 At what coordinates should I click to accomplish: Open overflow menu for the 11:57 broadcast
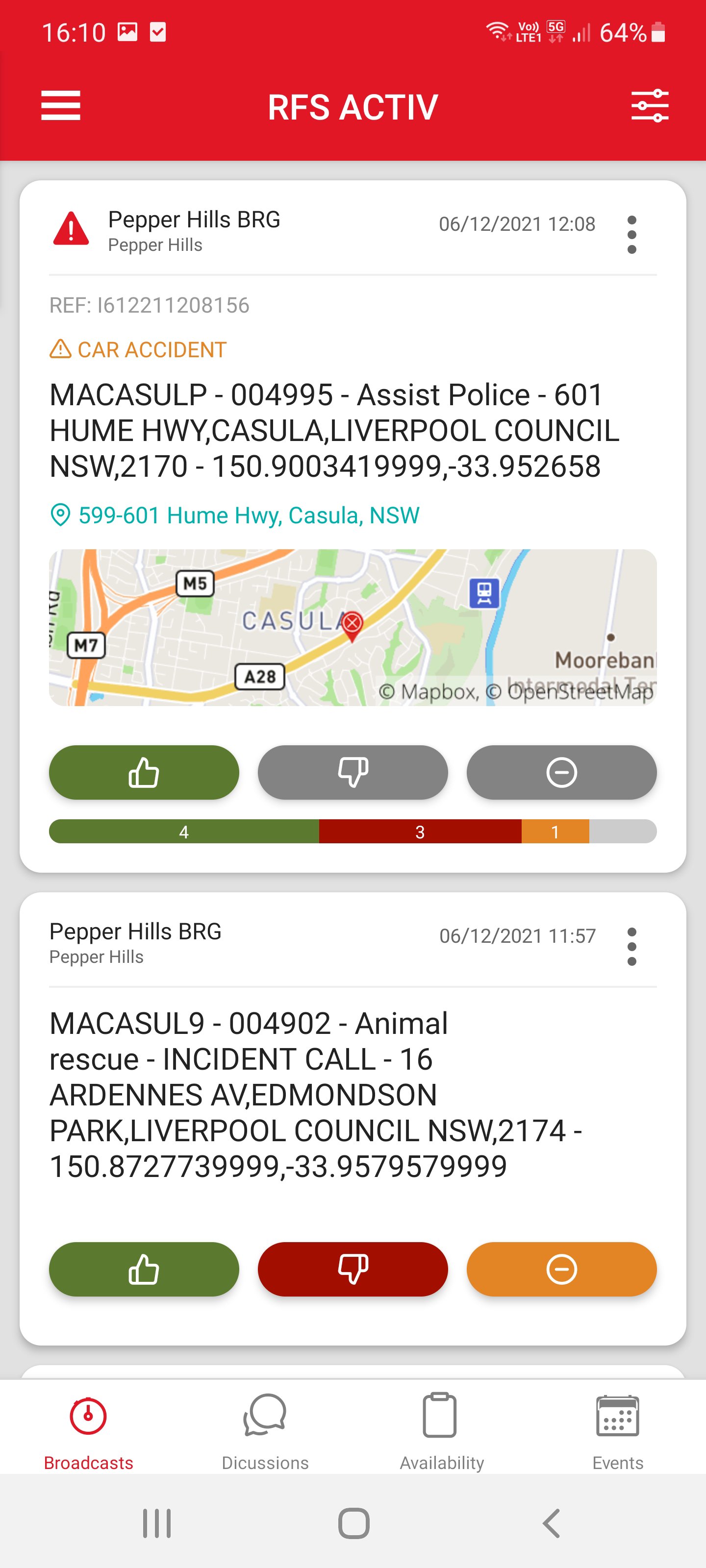click(631, 947)
